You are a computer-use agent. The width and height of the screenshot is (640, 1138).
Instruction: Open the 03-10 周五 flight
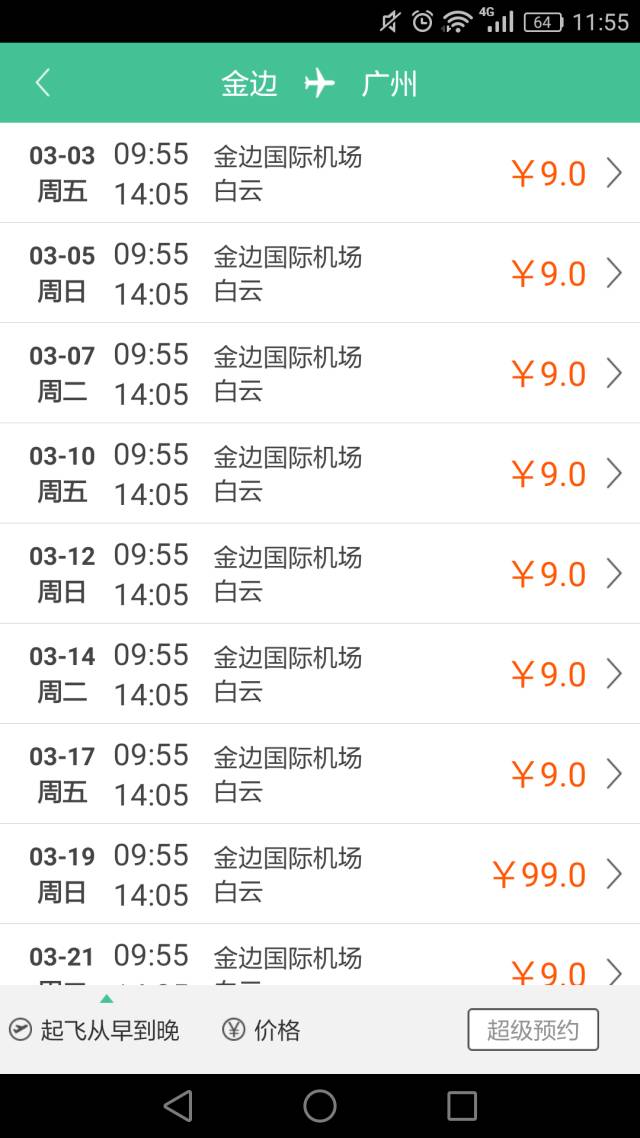[x=320, y=473]
